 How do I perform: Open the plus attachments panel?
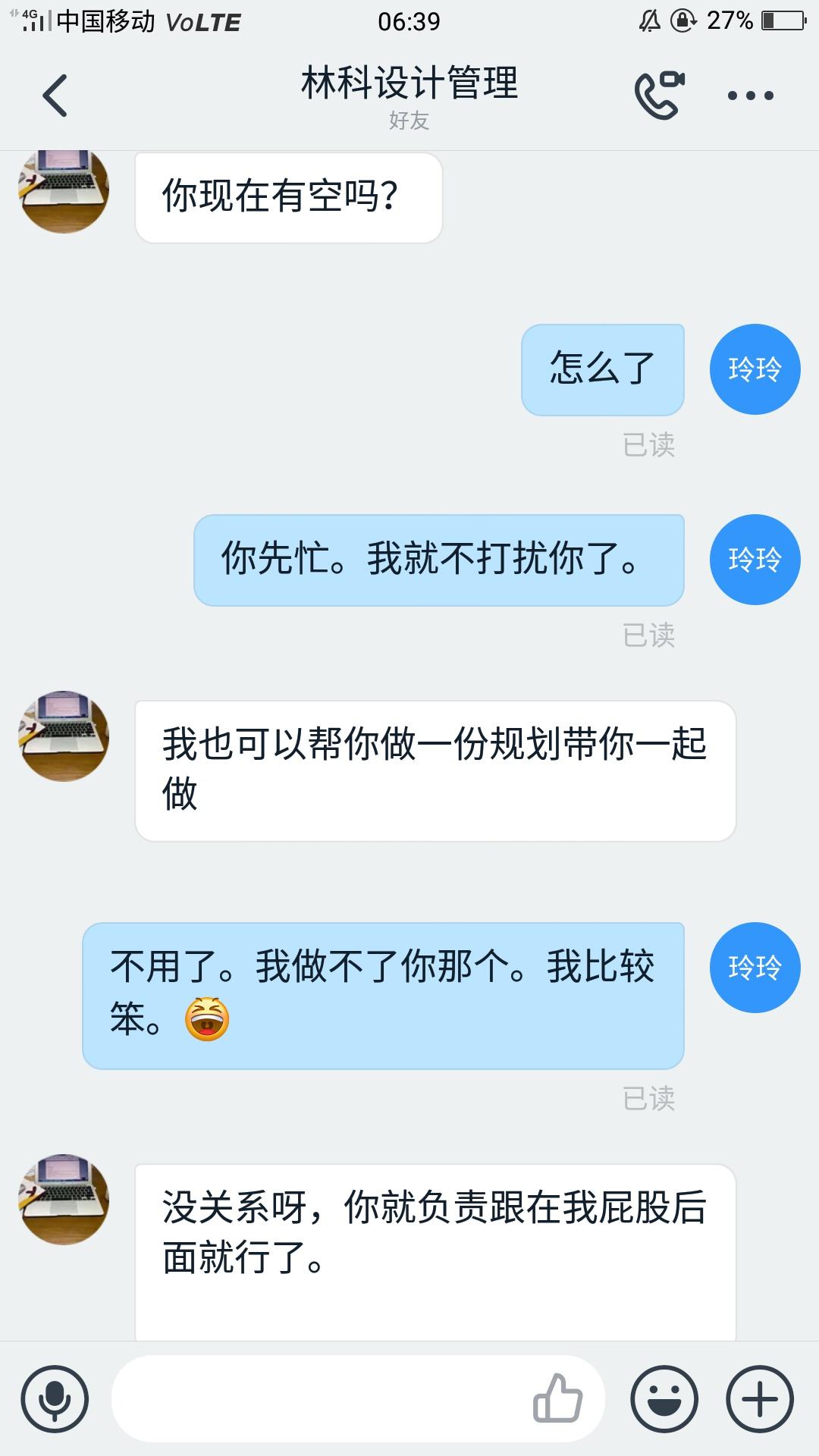pos(760,1399)
